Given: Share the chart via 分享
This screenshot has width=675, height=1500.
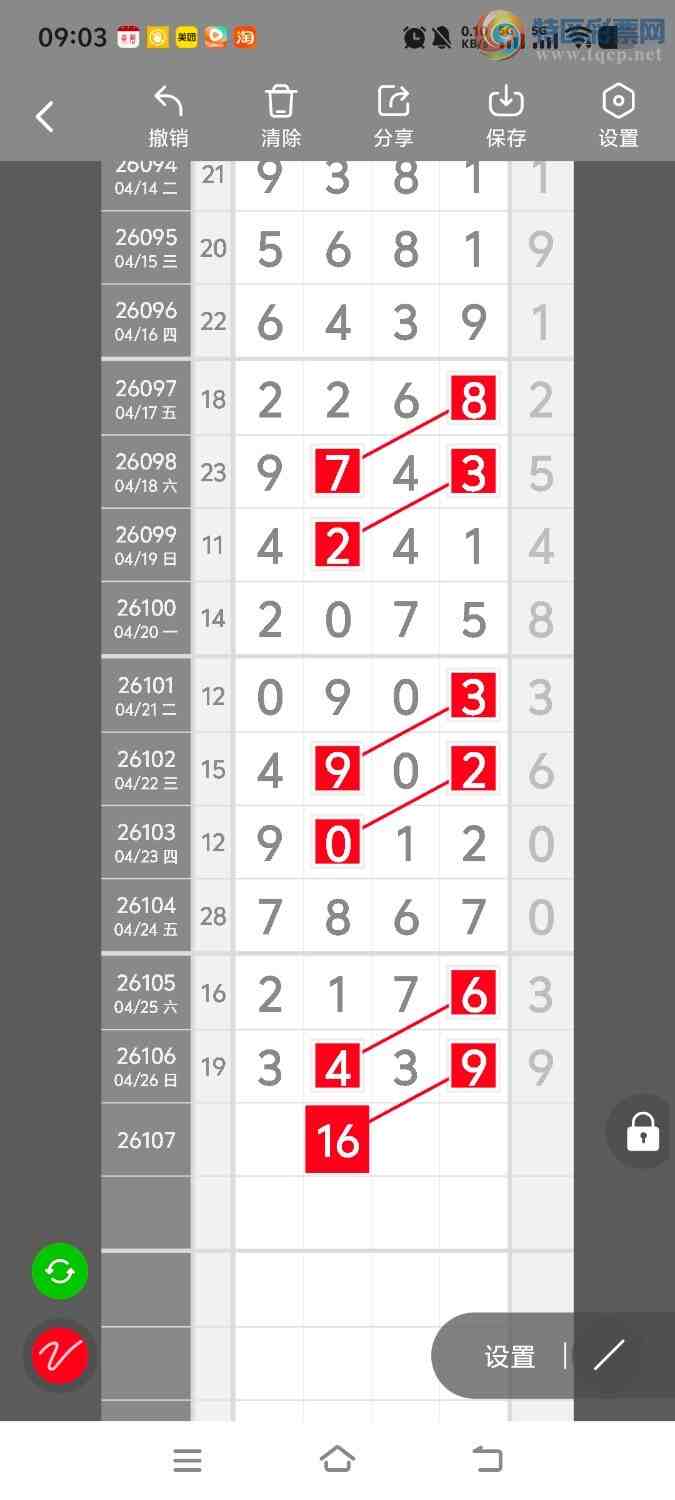Looking at the screenshot, I should [x=394, y=118].
